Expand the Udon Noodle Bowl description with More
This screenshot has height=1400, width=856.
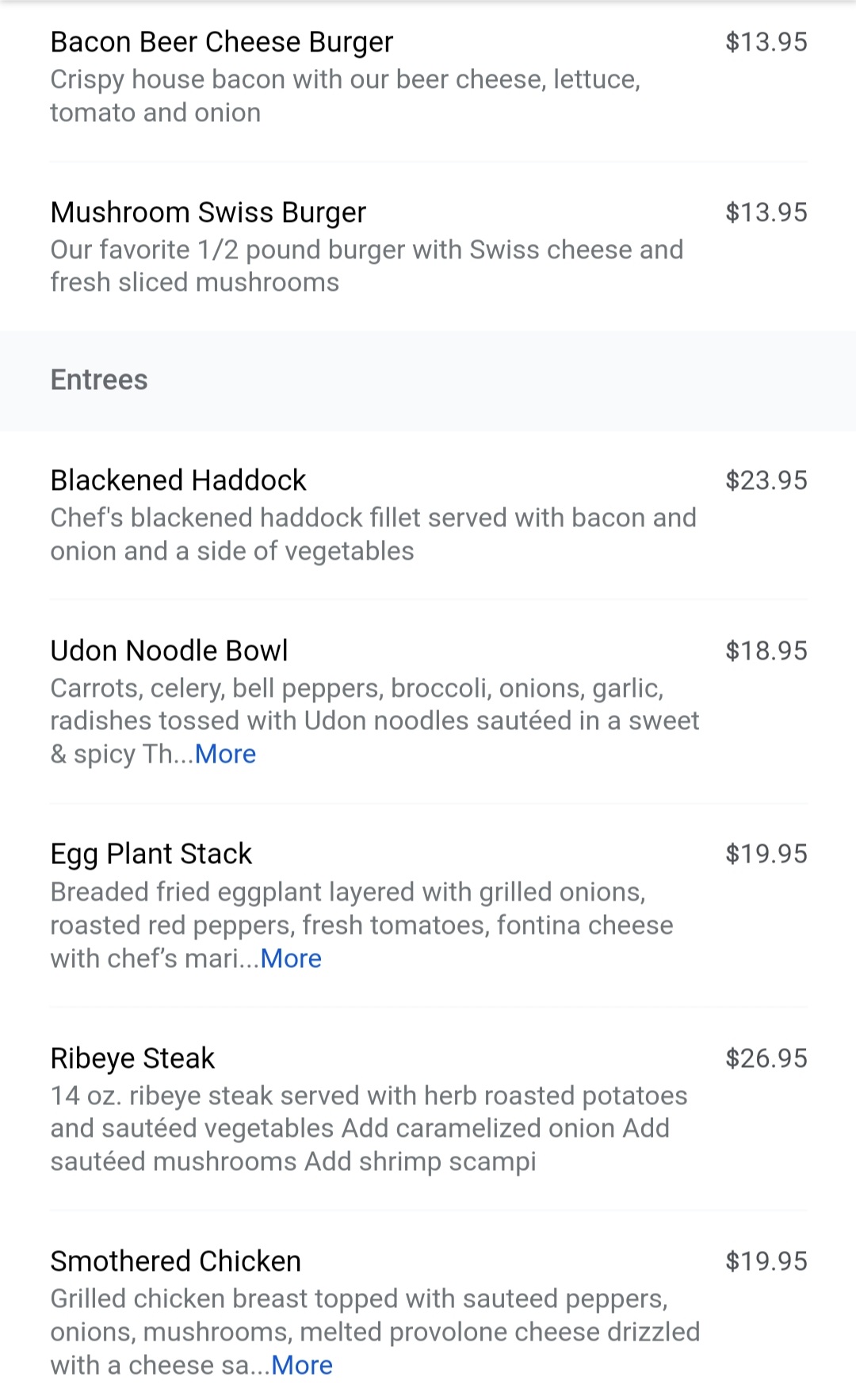point(226,754)
